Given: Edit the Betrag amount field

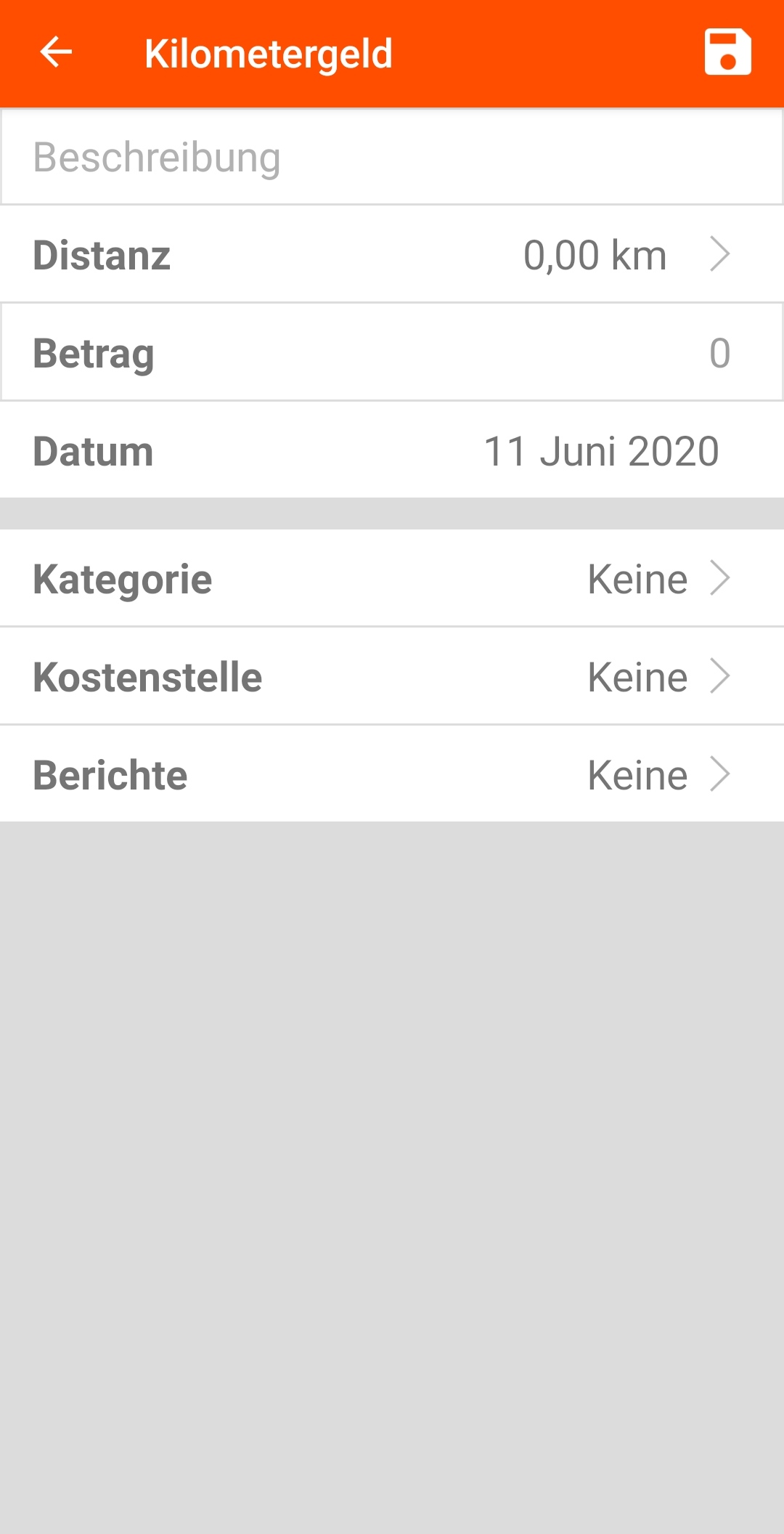Looking at the screenshot, I should pyautogui.click(x=392, y=352).
